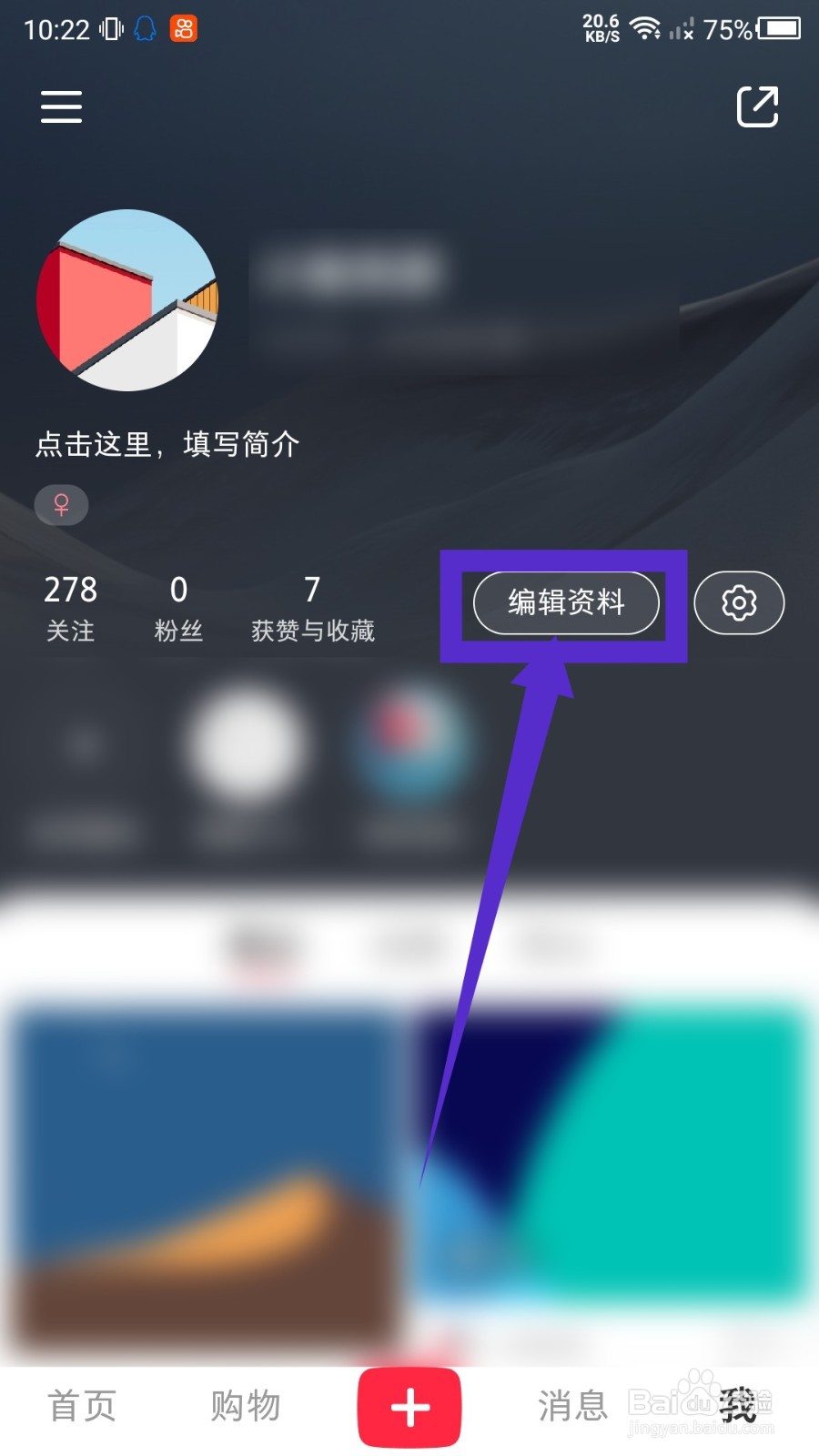Viewport: 819px width, 1456px height.
Task: Switch to the 我 profile tab
Action: [739, 1407]
